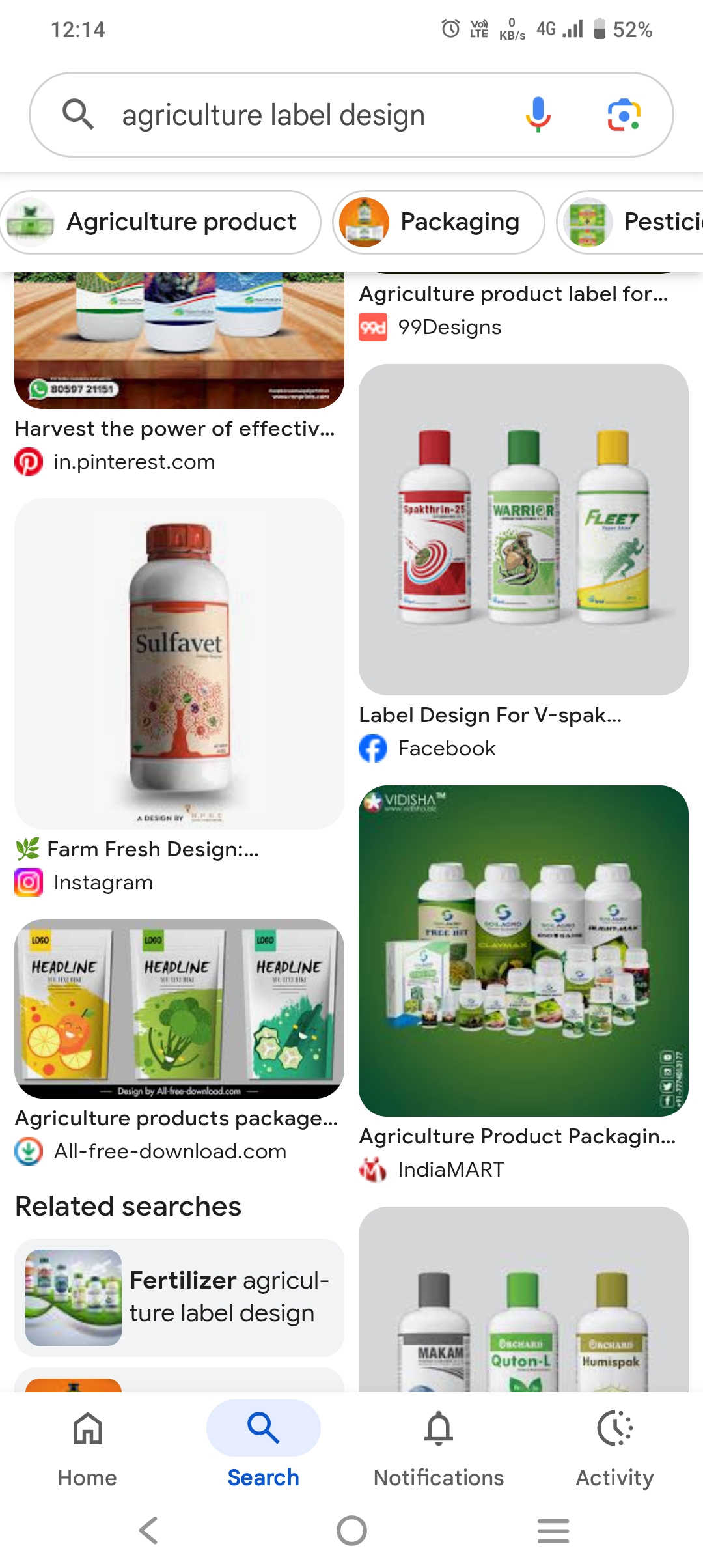
Task: View the Makam Quton-L Humispak bottles image
Action: click(x=523, y=1302)
